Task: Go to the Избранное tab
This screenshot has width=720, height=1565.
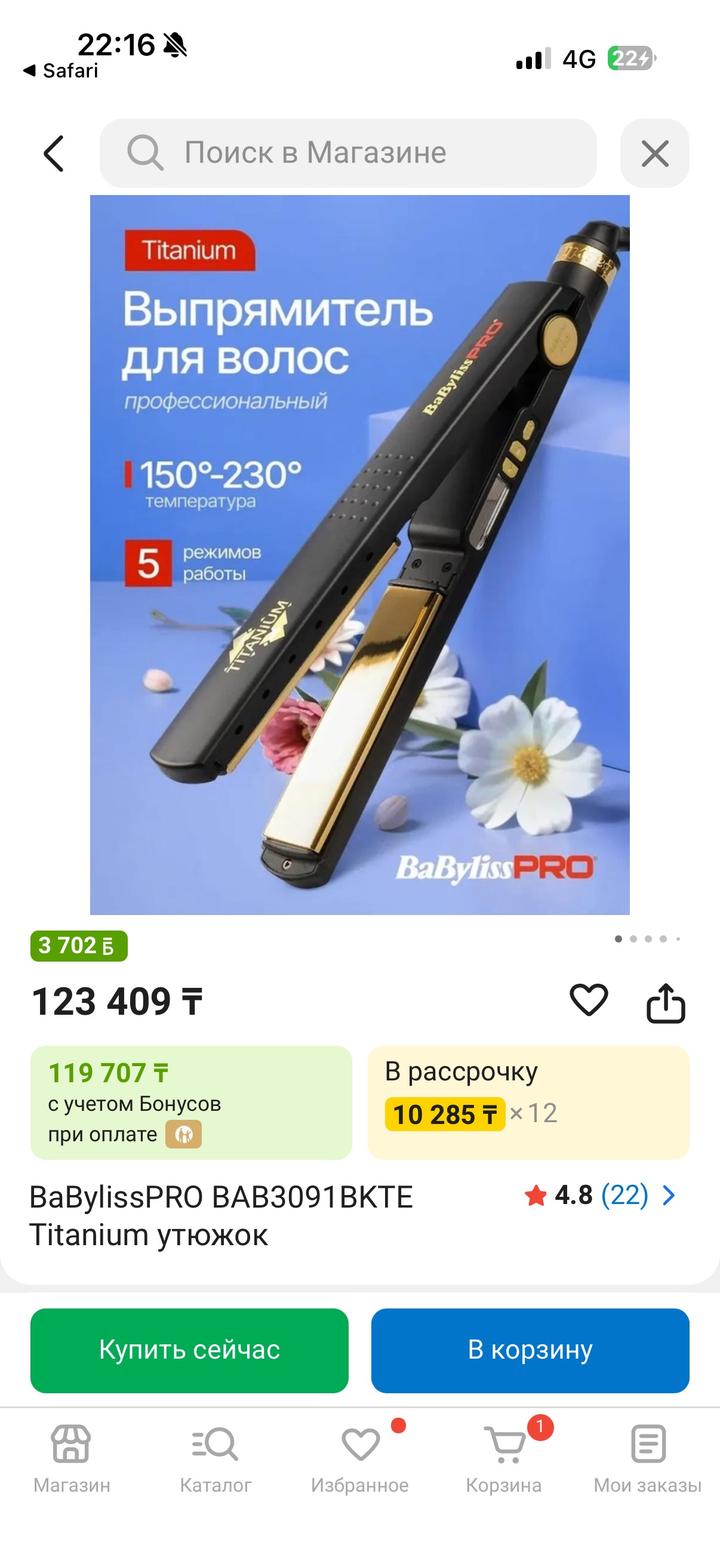Action: pyautogui.click(x=360, y=1458)
